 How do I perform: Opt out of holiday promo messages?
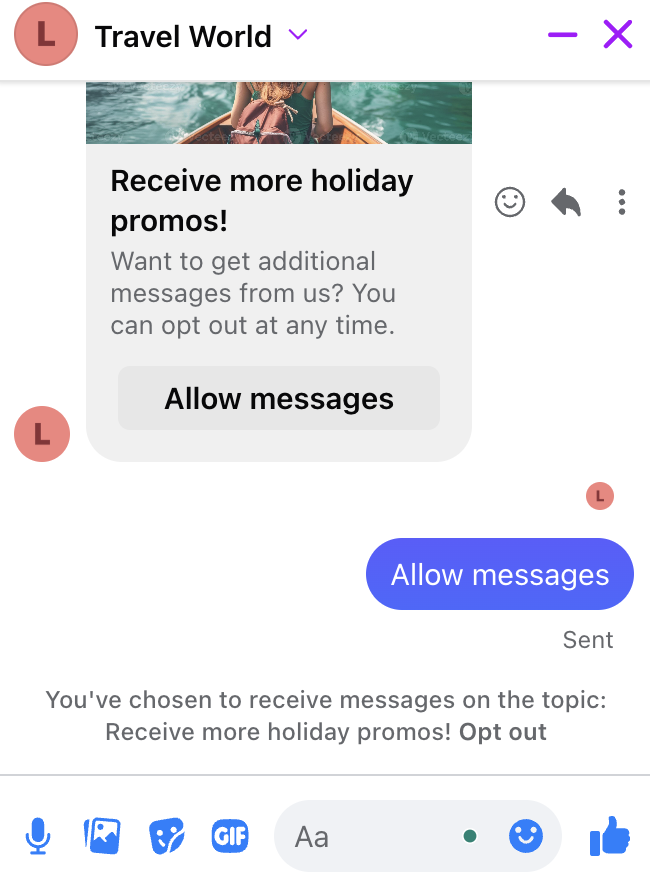coord(503,732)
